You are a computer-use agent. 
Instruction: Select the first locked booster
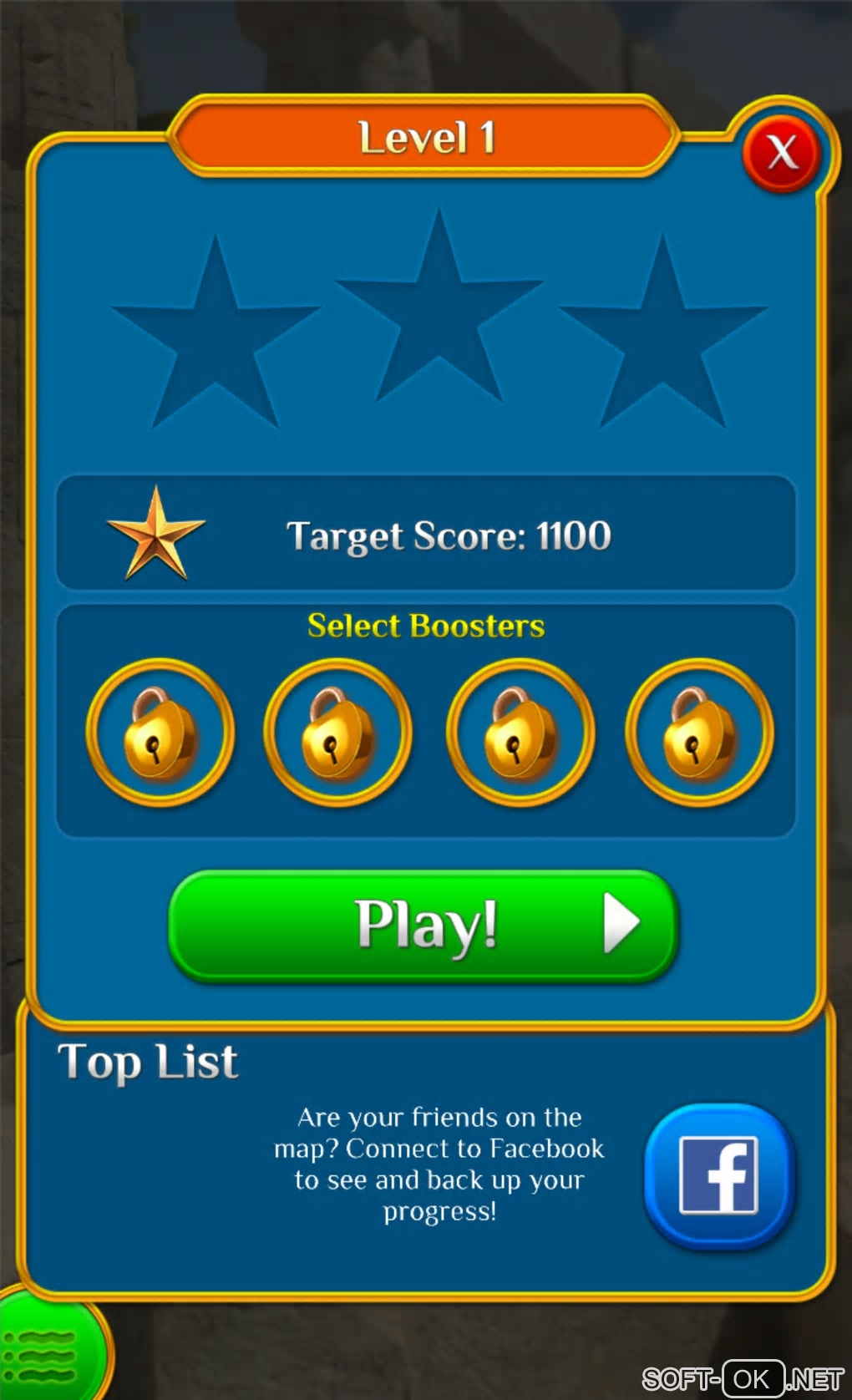coord(160,733)
